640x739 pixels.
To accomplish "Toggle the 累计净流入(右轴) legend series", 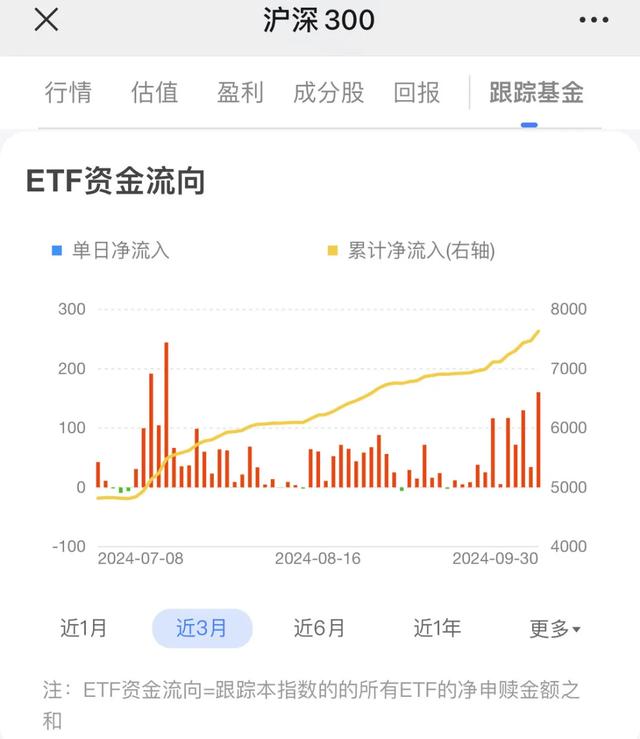I will click(411, 250).
